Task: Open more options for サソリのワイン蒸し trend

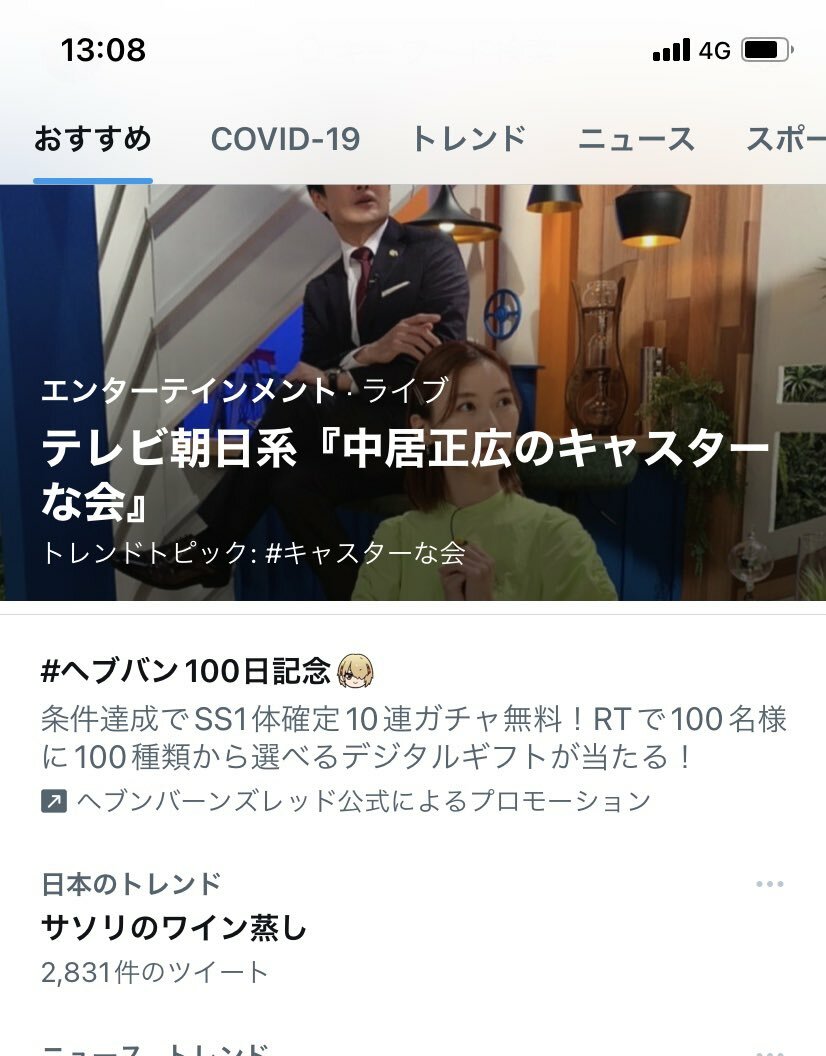Action: click(769, 885)
